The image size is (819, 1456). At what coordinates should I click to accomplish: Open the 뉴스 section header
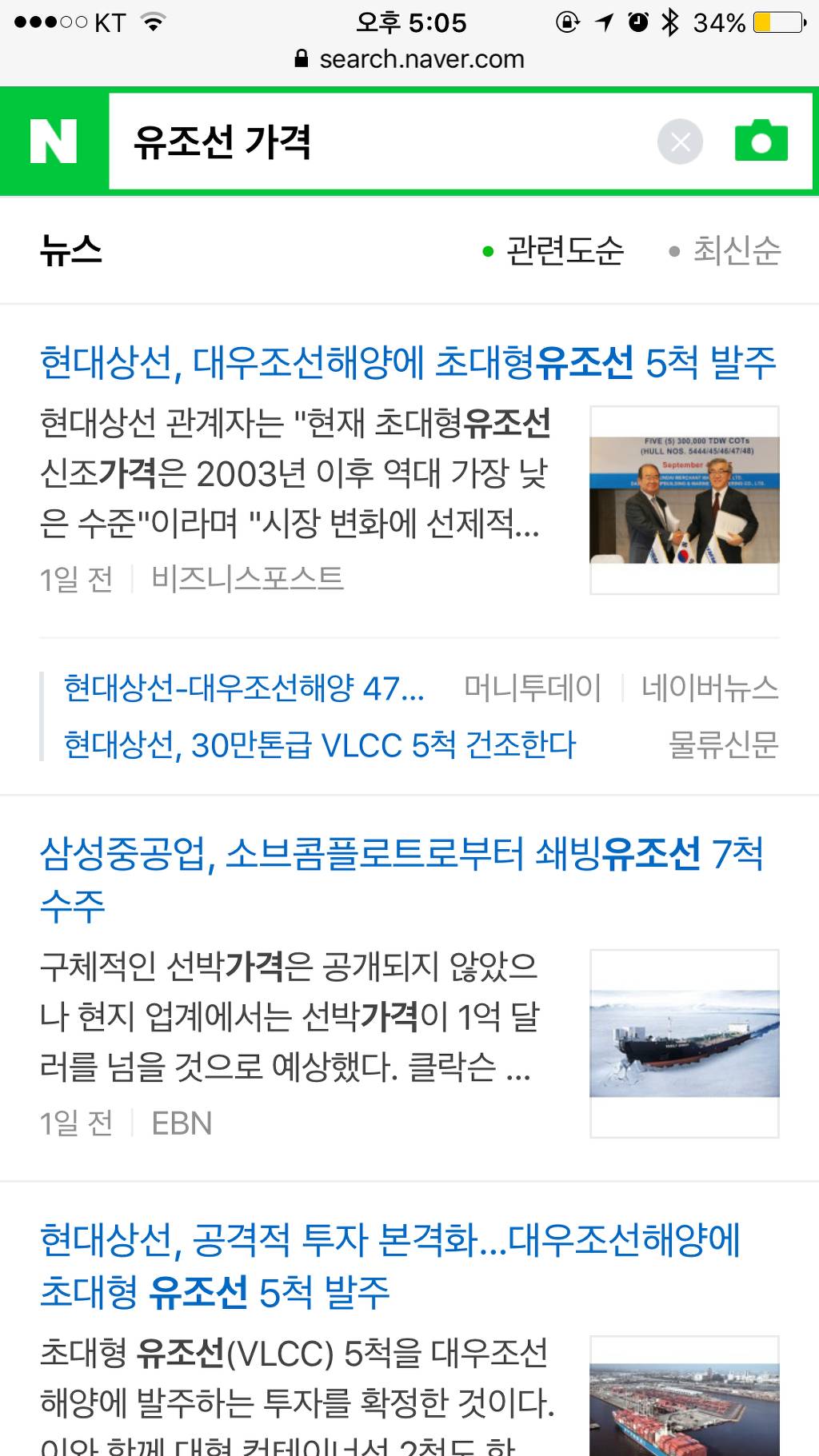[x=71, y=249]
